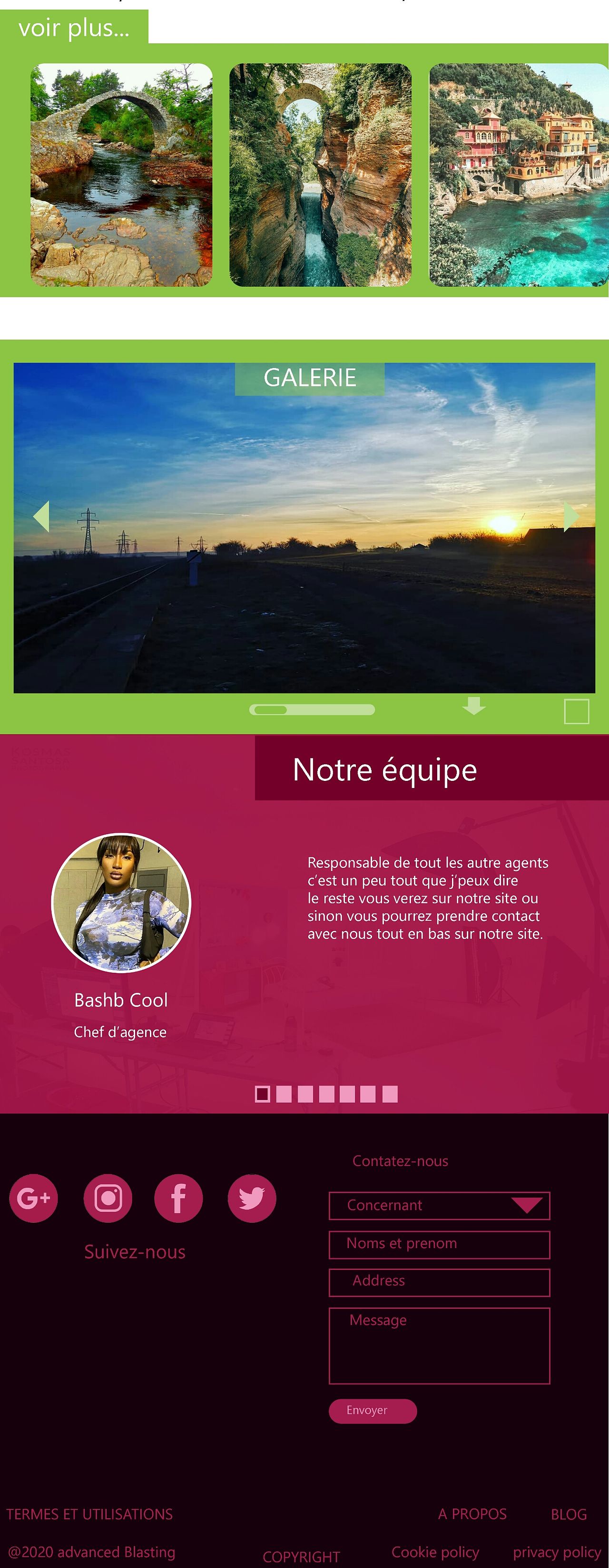
Task: Select the second team member indicator
Action: point(283,1094)
